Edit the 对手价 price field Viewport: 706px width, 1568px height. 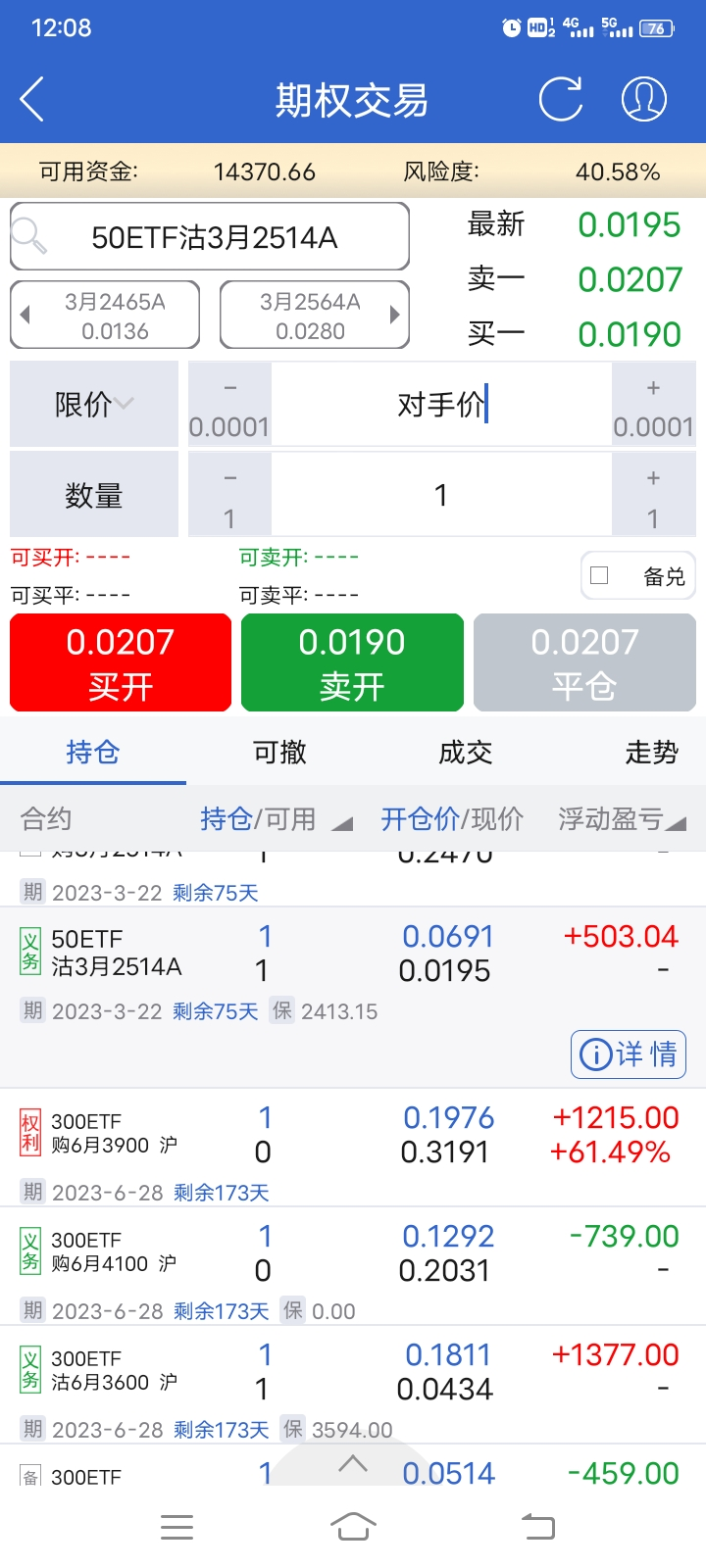(x=441, y=405)
